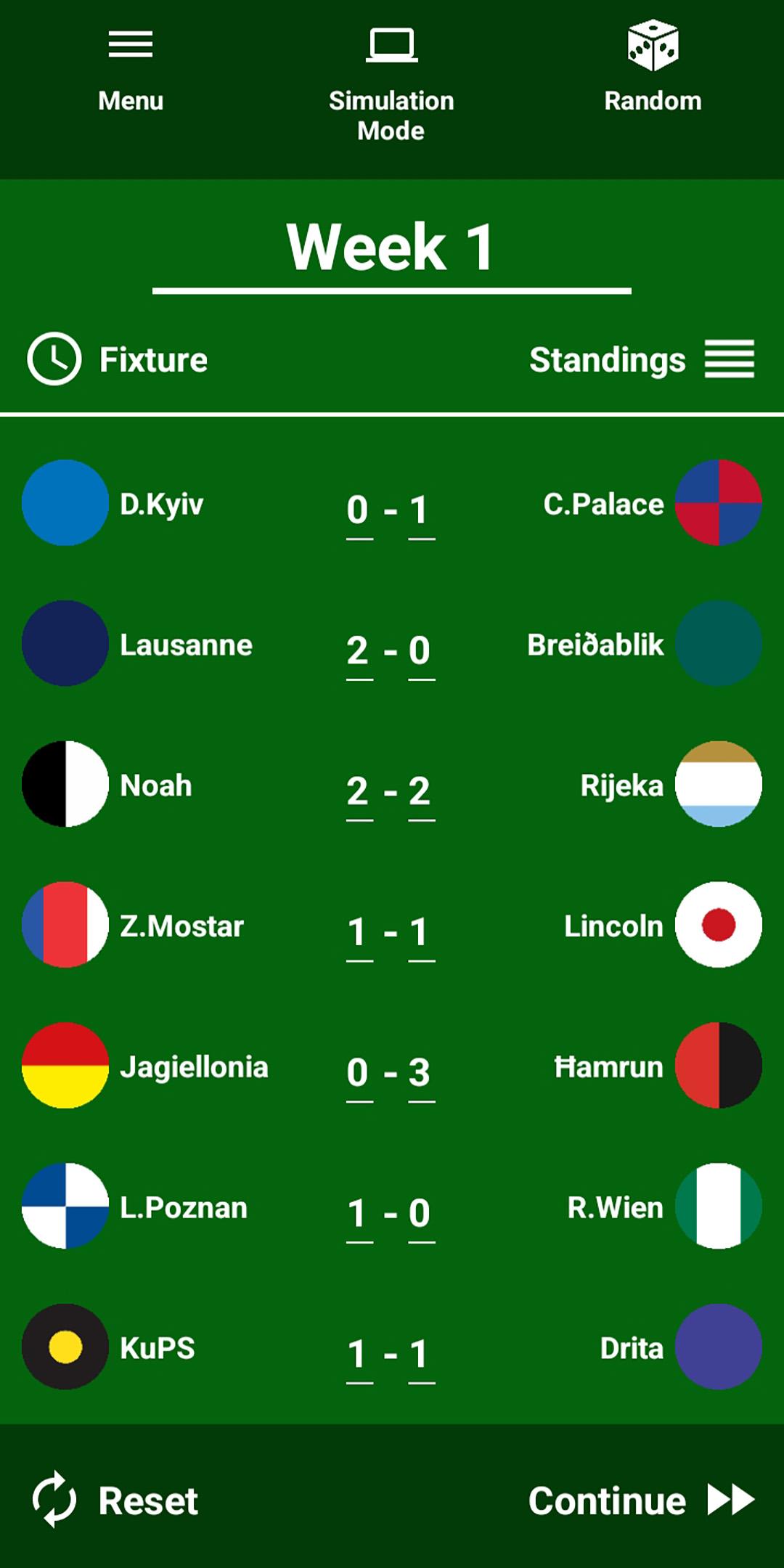Select Lincoln's score

pos(421,933)
